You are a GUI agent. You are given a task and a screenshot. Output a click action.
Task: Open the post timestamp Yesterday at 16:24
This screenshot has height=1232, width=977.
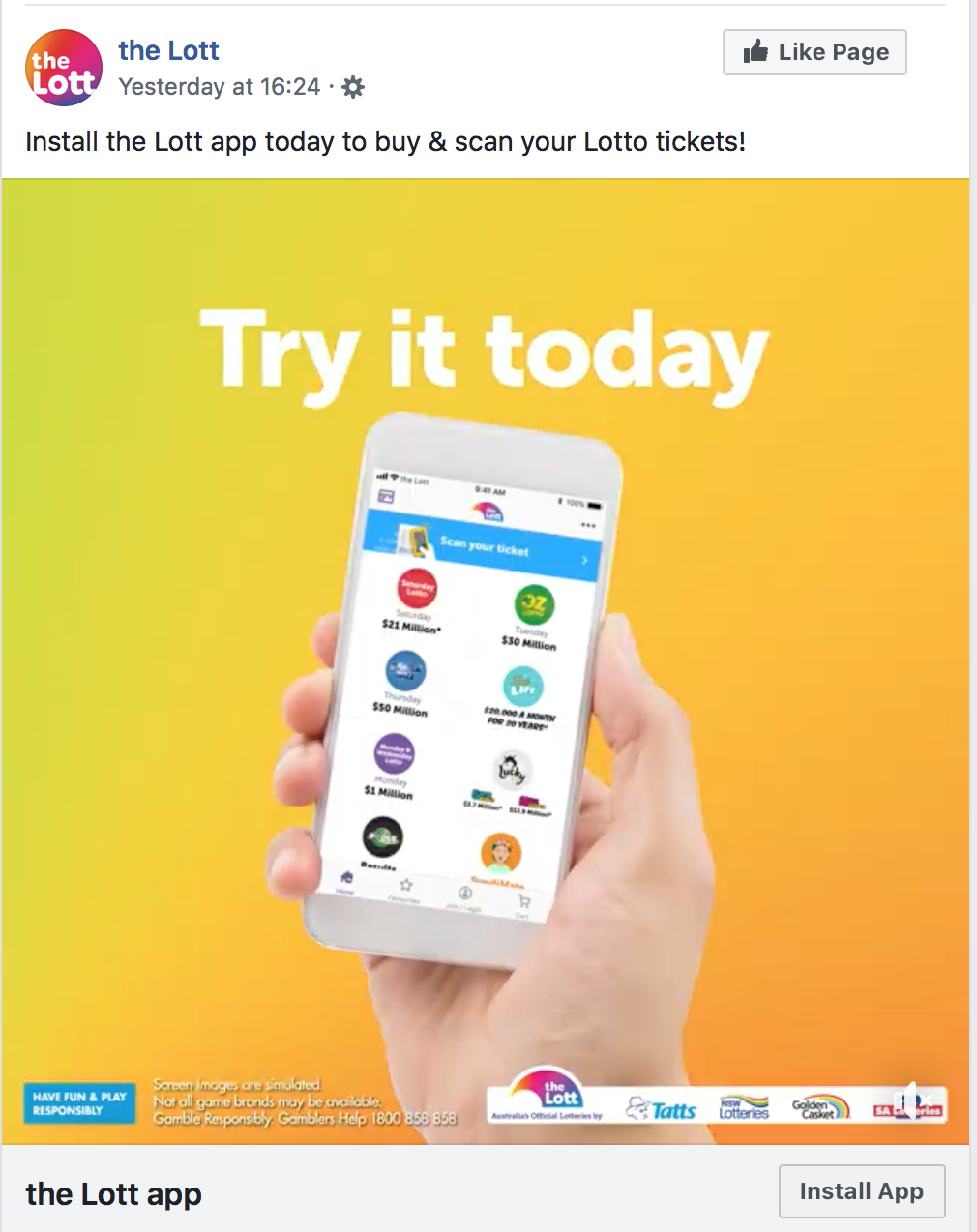pyautogui.click(x=219, y=87)
